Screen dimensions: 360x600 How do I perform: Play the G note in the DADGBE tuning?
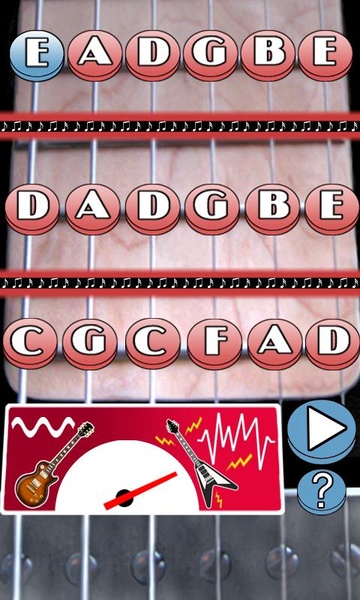point(212,210)
